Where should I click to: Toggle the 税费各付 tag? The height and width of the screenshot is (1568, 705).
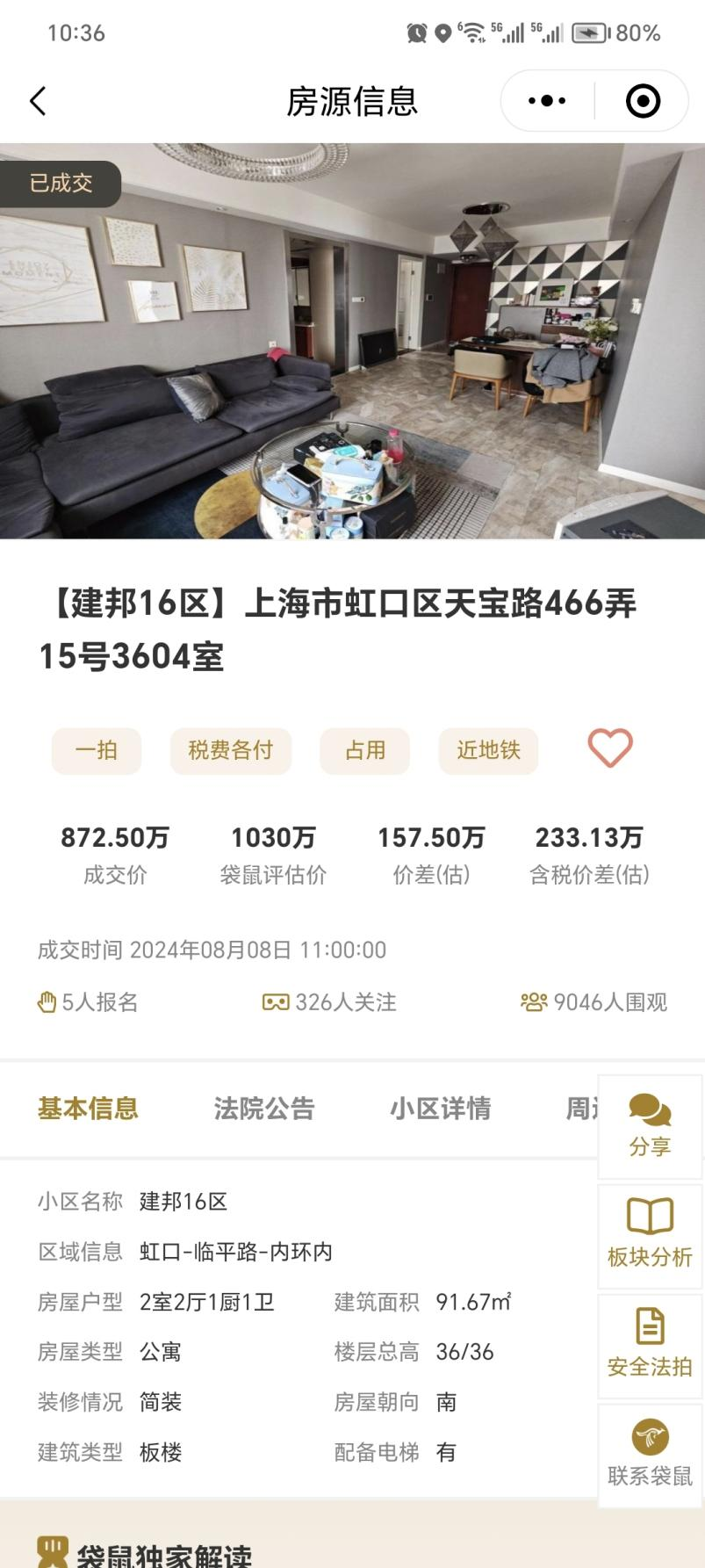coord(230,750)
